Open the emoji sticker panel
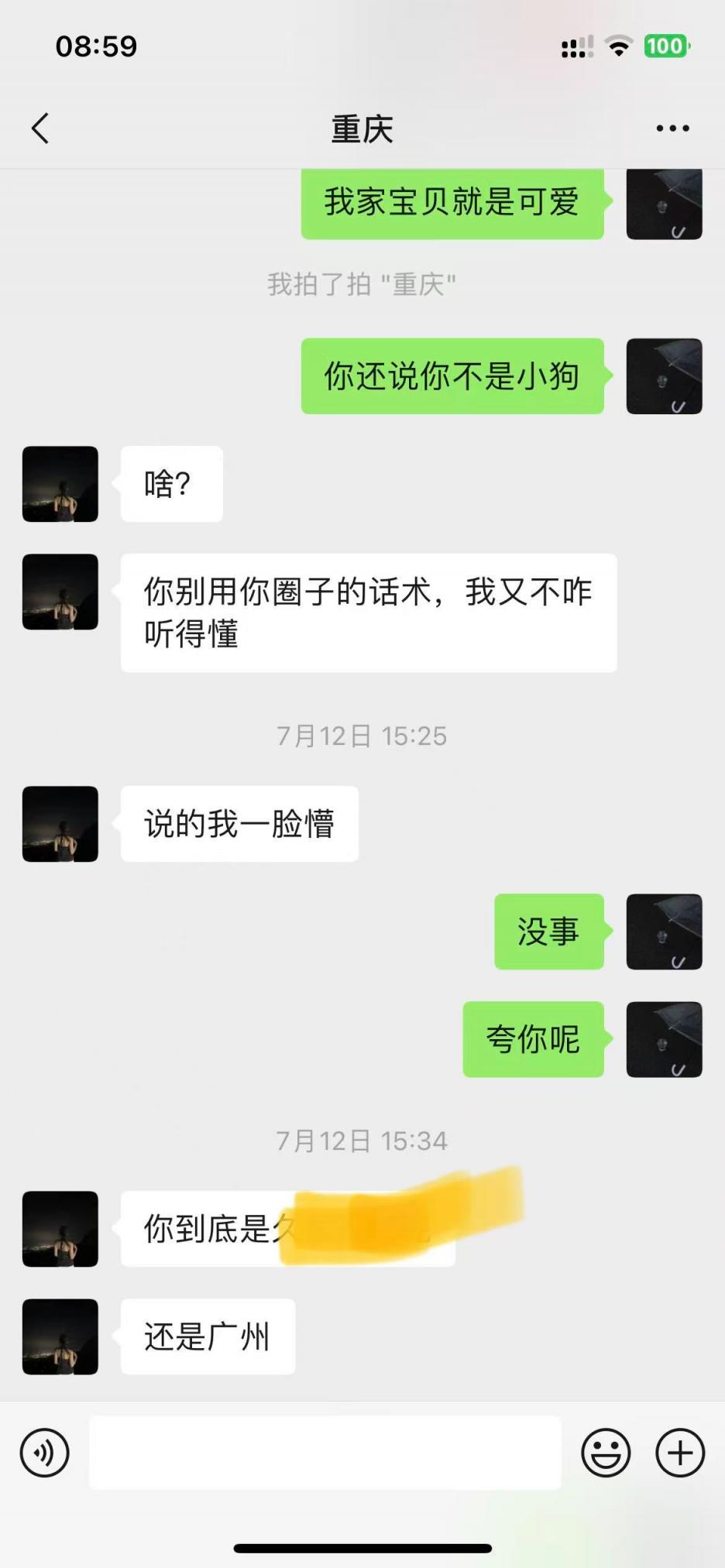This screenshot has width=725, height=1568. (x=606, y=1453)
